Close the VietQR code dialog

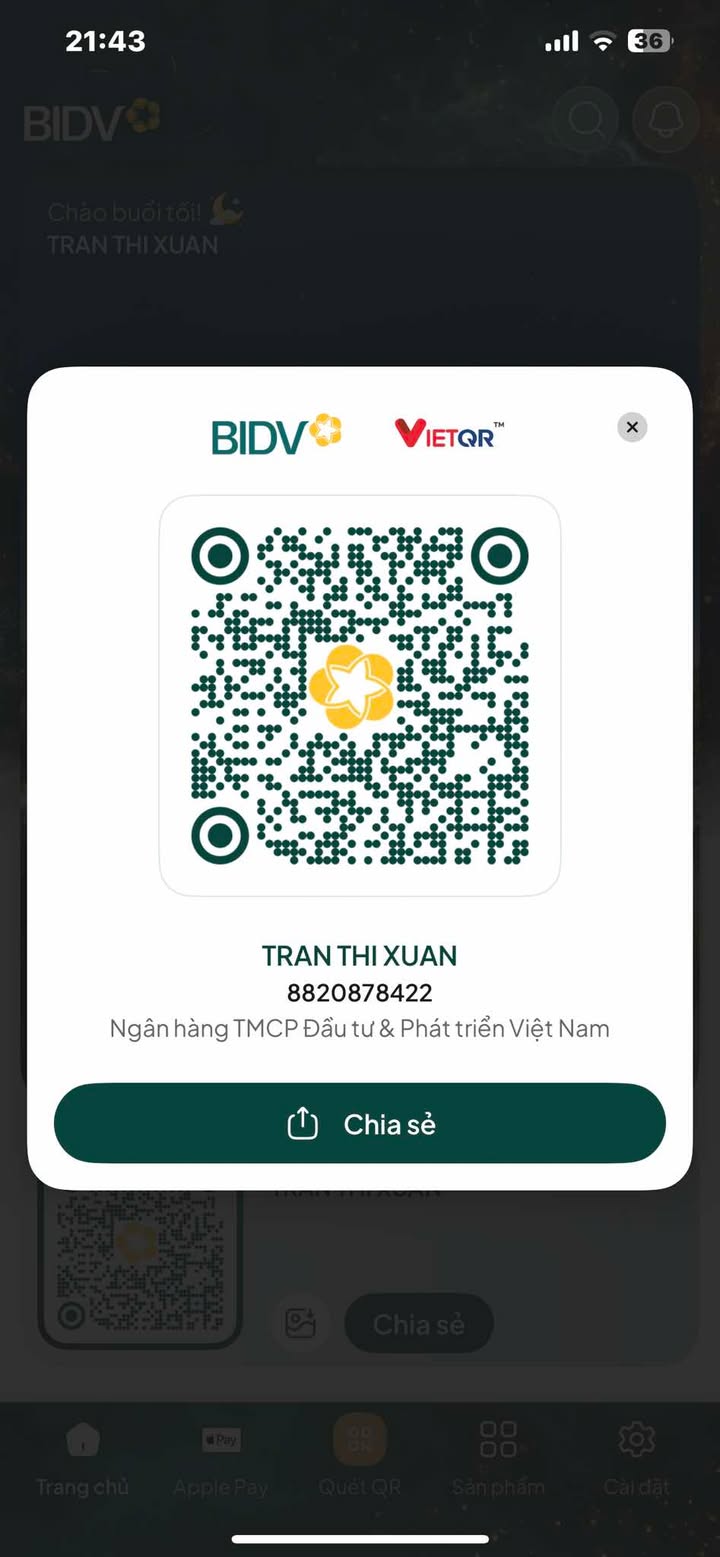[632, 427]
